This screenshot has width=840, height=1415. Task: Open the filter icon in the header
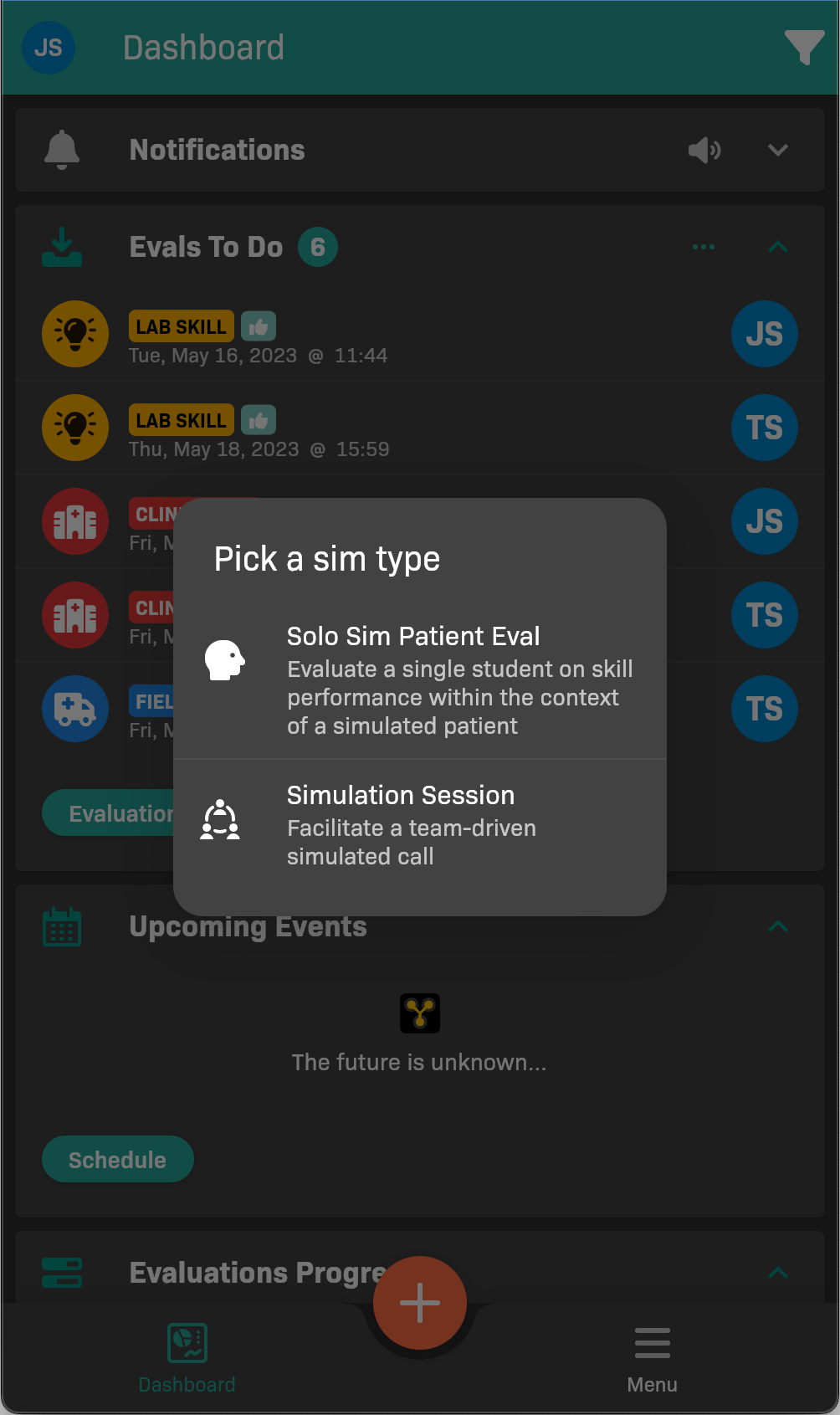[x=804, y=47]
